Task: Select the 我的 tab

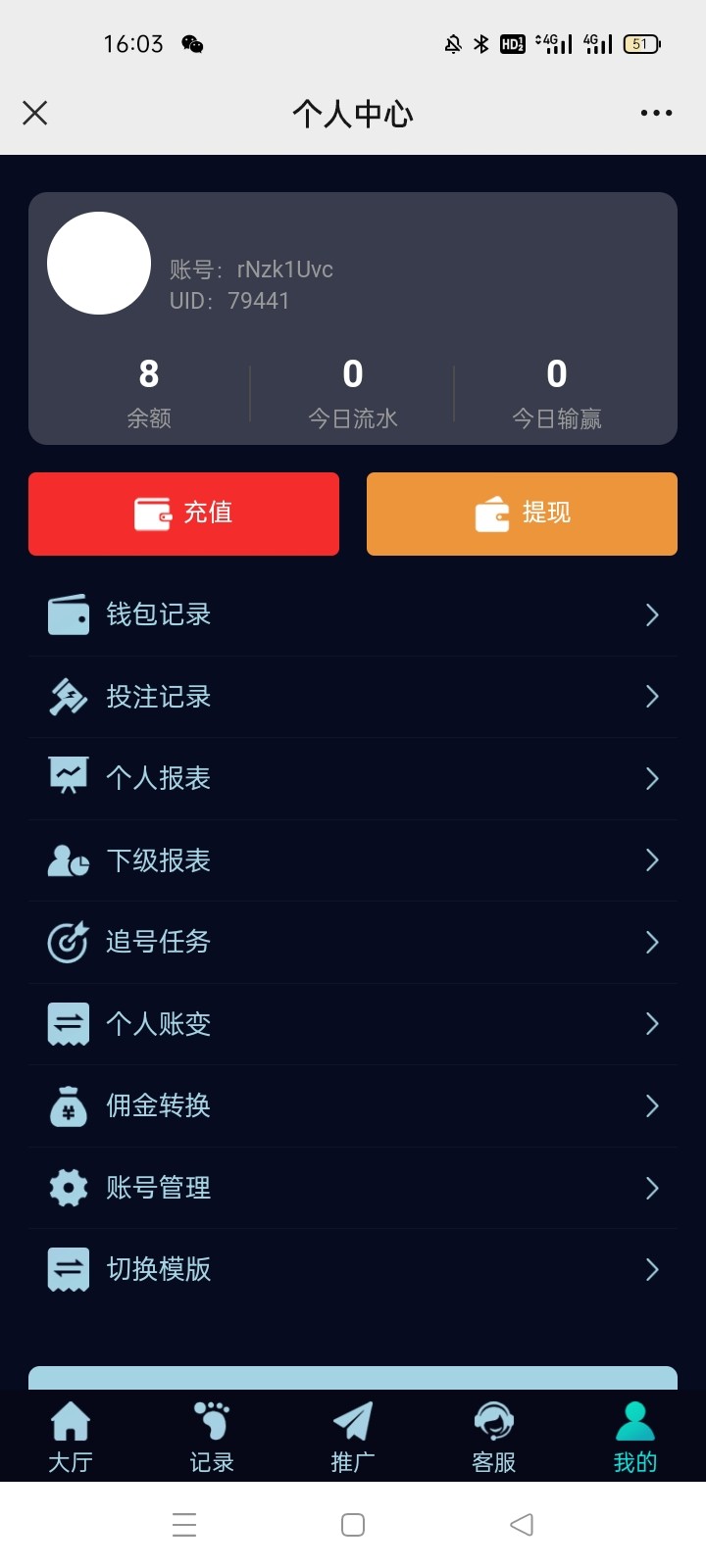Action: 635,1437
